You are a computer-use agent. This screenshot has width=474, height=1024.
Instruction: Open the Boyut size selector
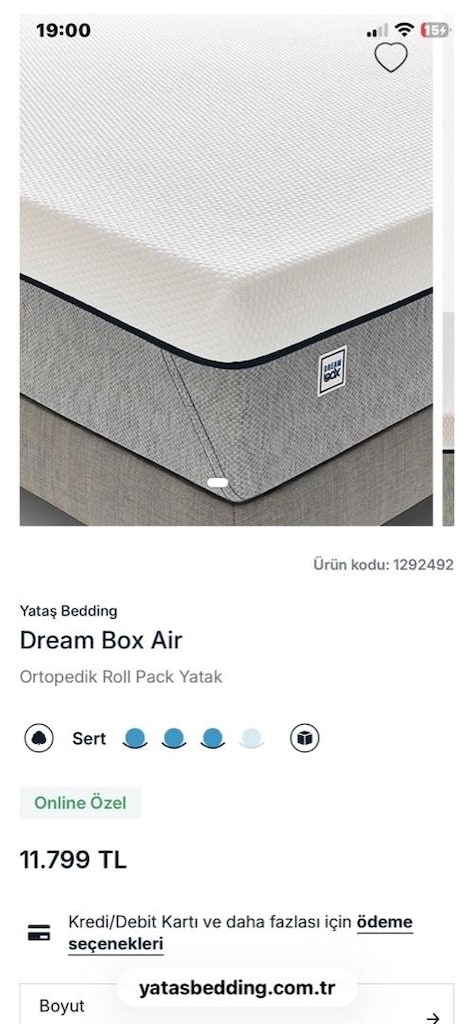(x=236, y=1006)
